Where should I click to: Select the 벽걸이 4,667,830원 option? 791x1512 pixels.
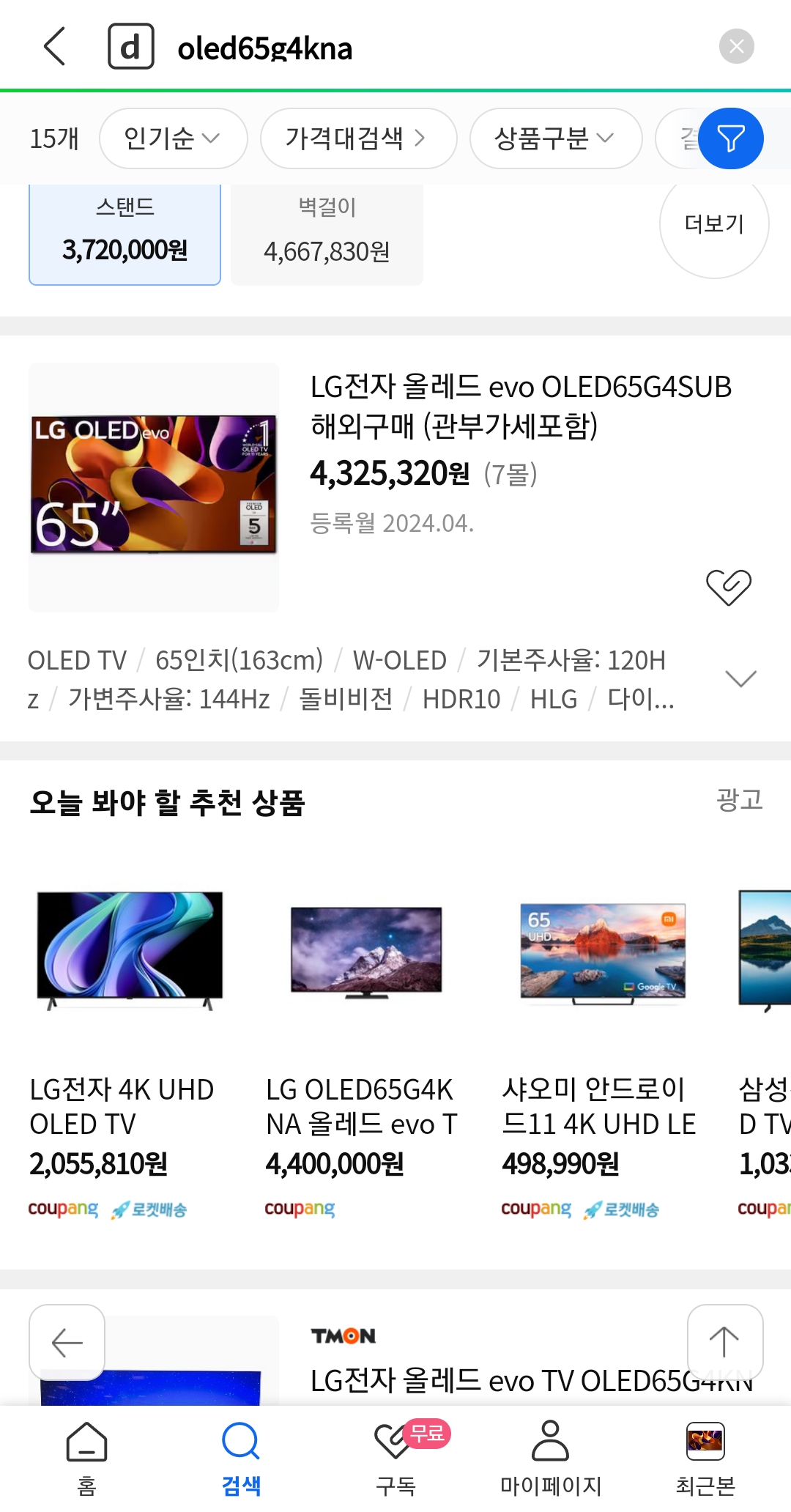tap(327, 233)
